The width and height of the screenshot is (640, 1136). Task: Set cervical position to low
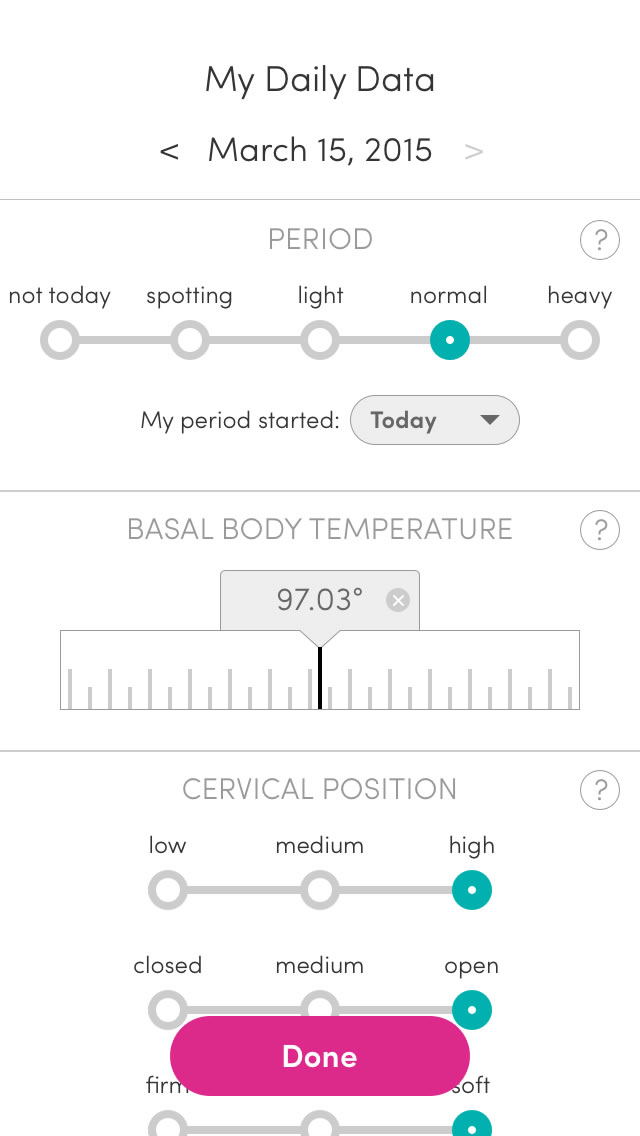(168, 889)
